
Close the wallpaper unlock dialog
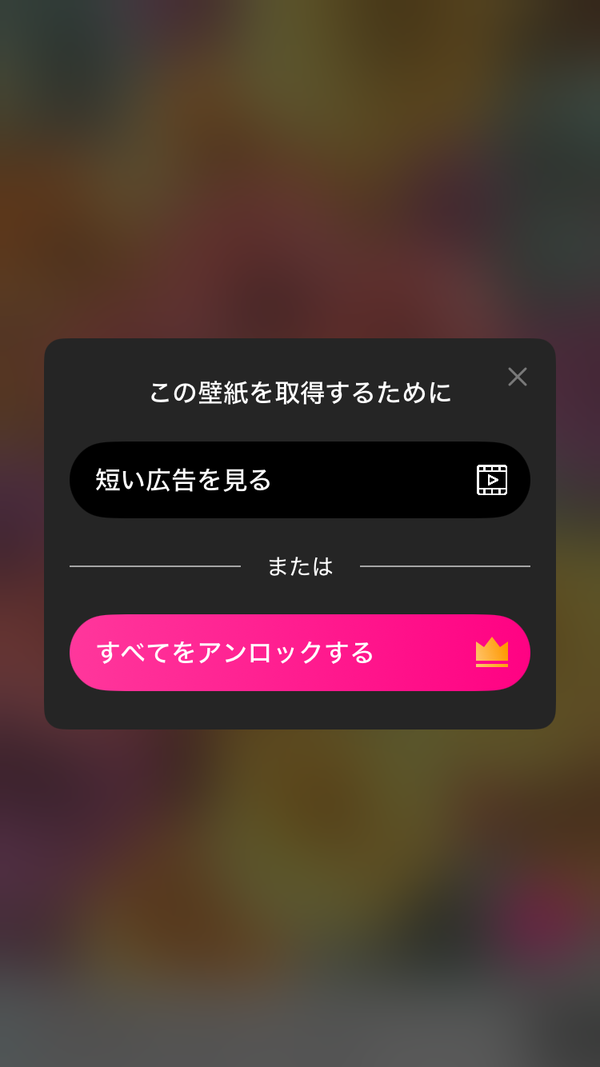coord(517,376)
